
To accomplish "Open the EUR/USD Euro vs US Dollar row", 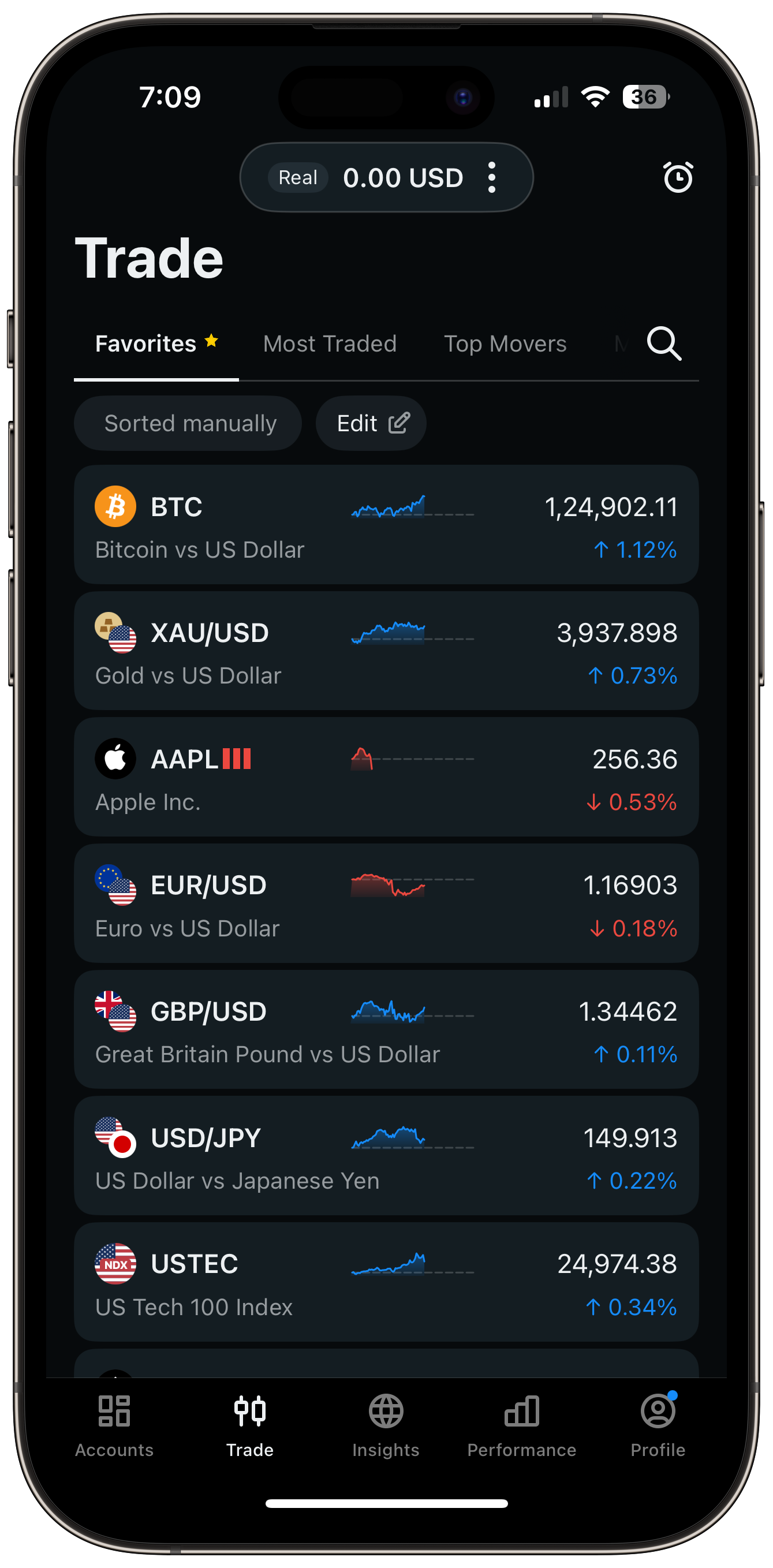I will 386,903.
